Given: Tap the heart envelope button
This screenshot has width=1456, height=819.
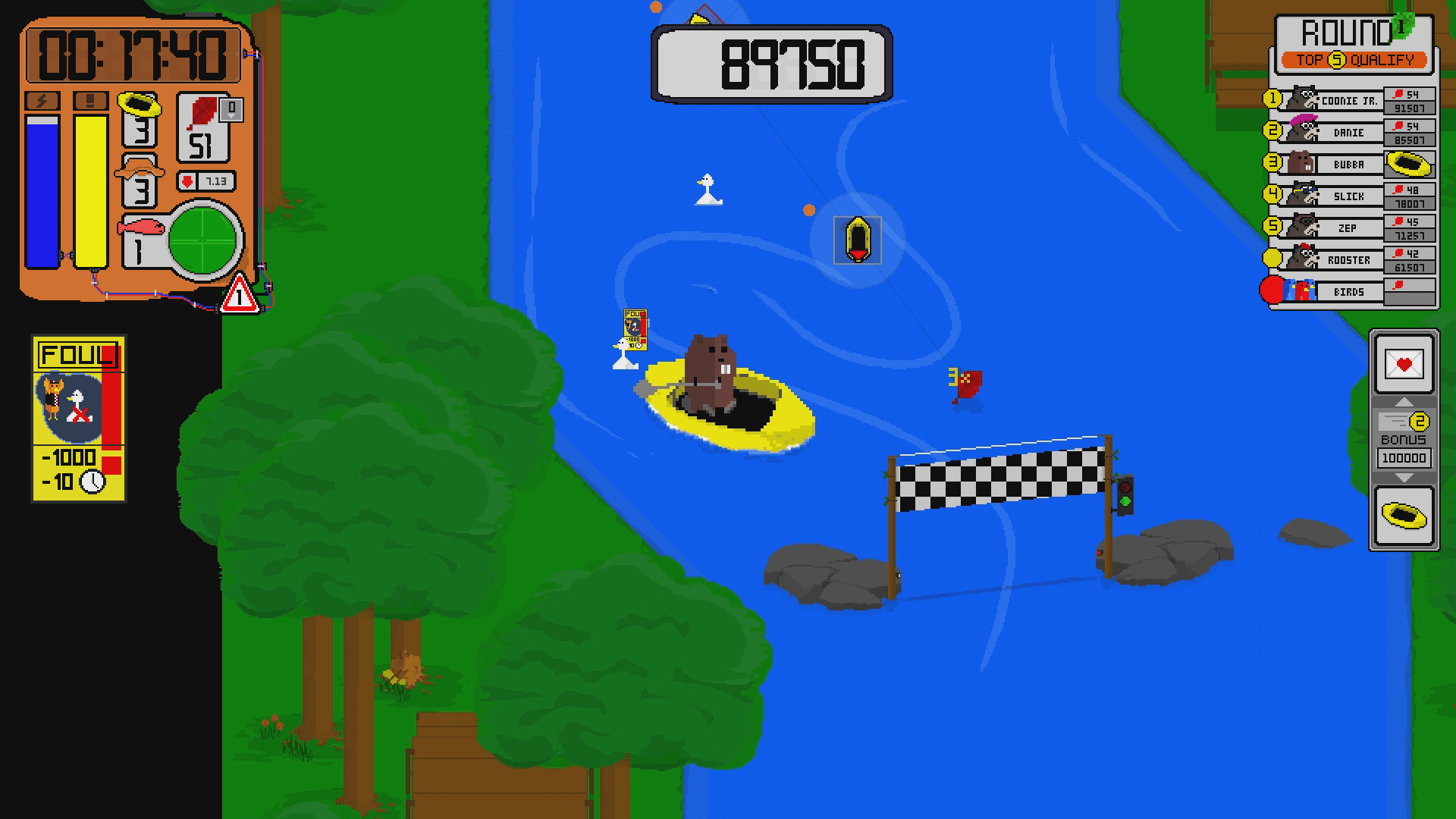Looking at the screenshot, I should click(x=1404, y=364).
